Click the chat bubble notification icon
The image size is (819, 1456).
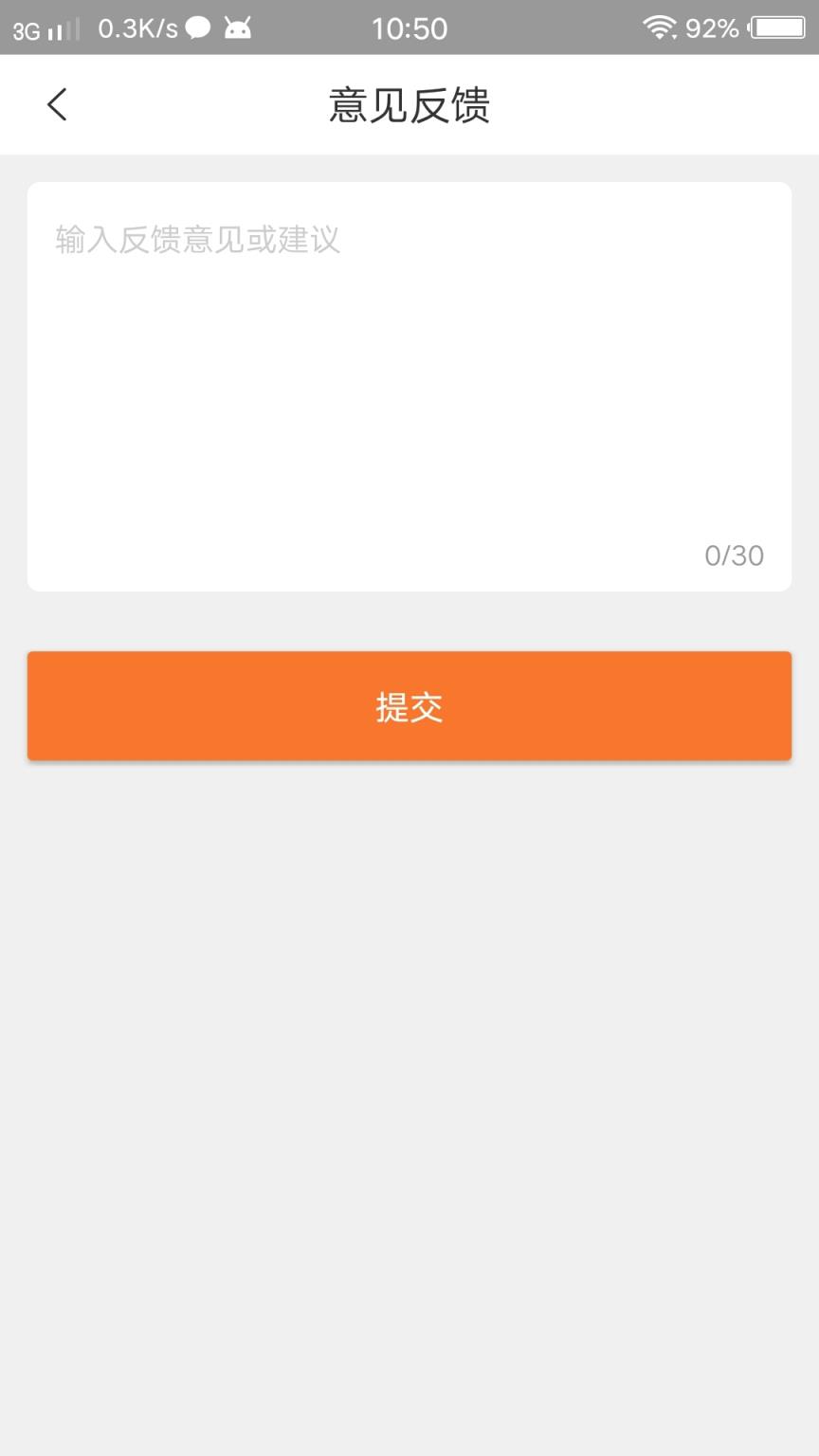(x=196, y=28)
